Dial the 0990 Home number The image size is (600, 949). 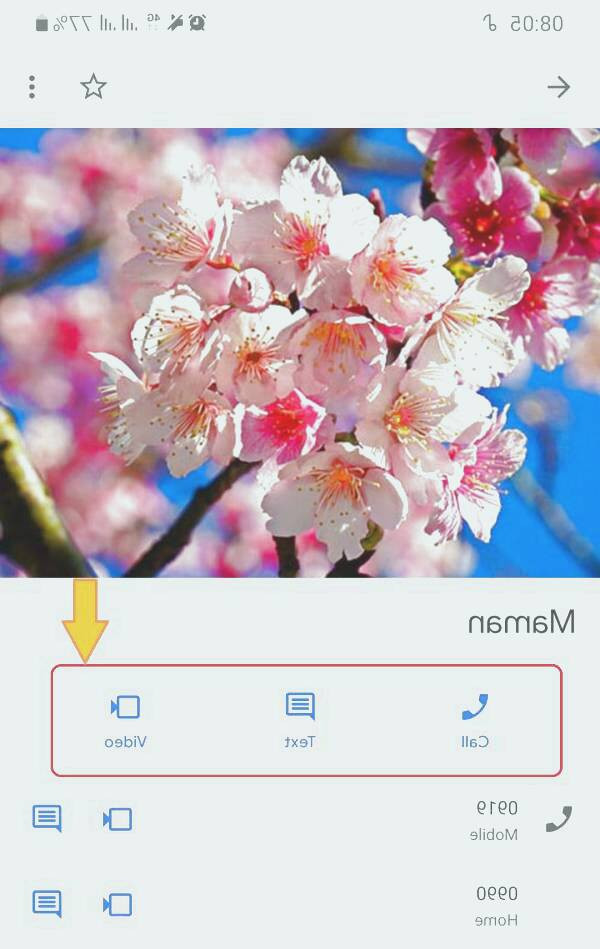pos(497,904)
